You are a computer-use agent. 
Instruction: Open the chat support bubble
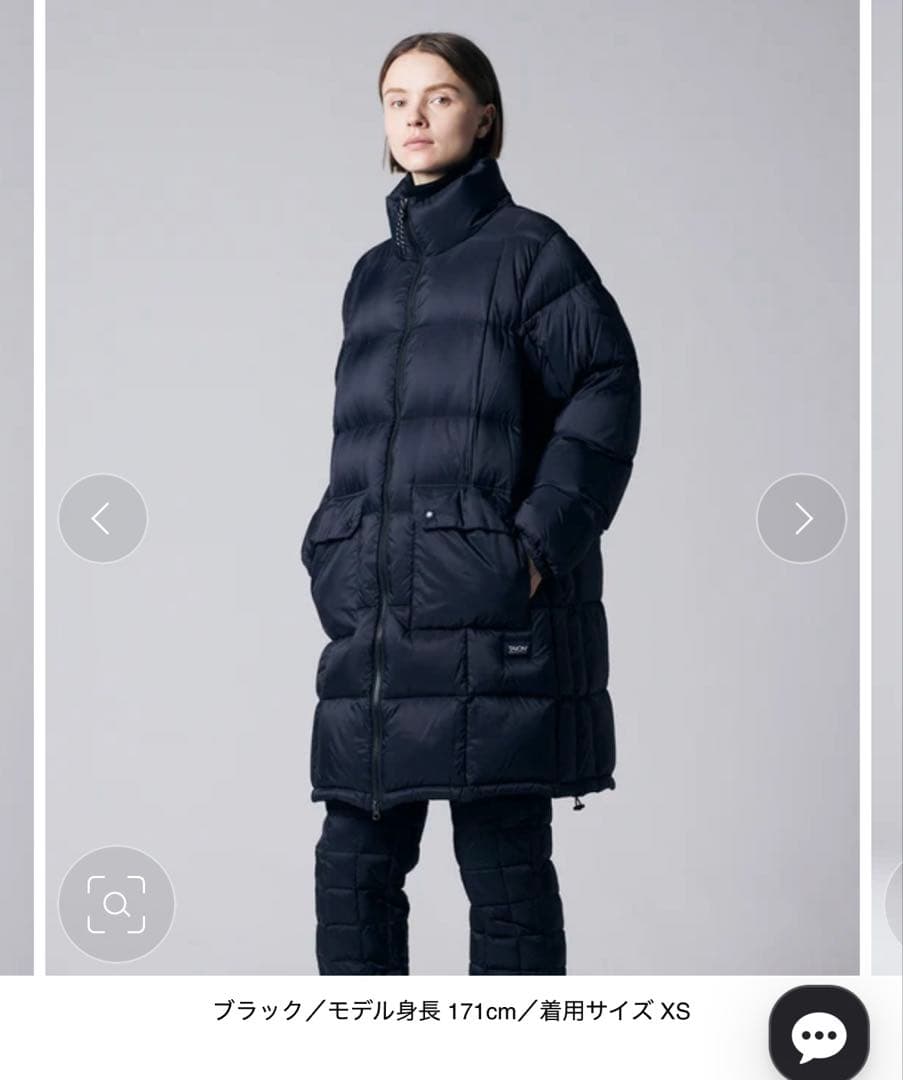coord(818,1035)
